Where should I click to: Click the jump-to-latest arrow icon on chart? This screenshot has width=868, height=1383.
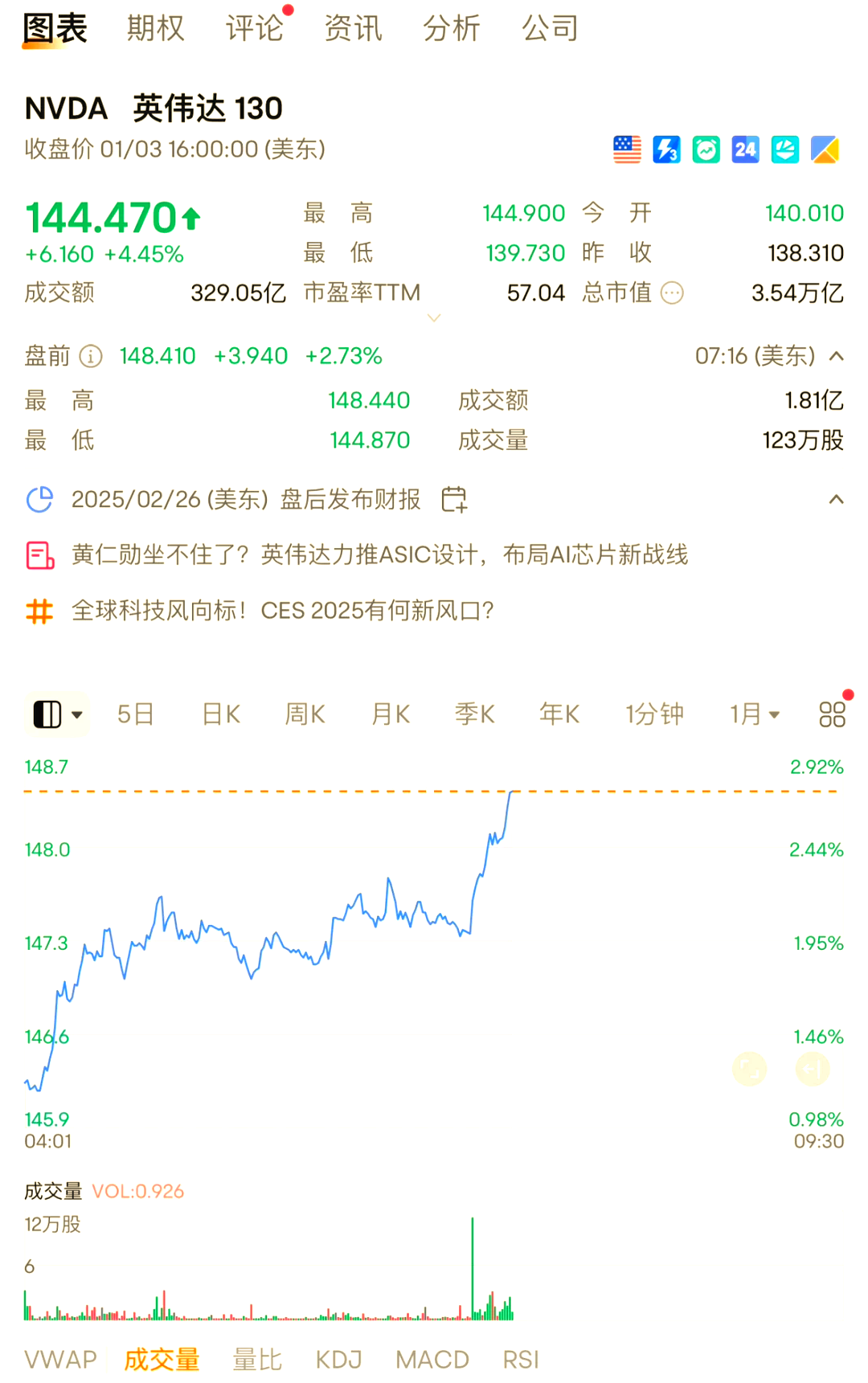click(814, 1069)
